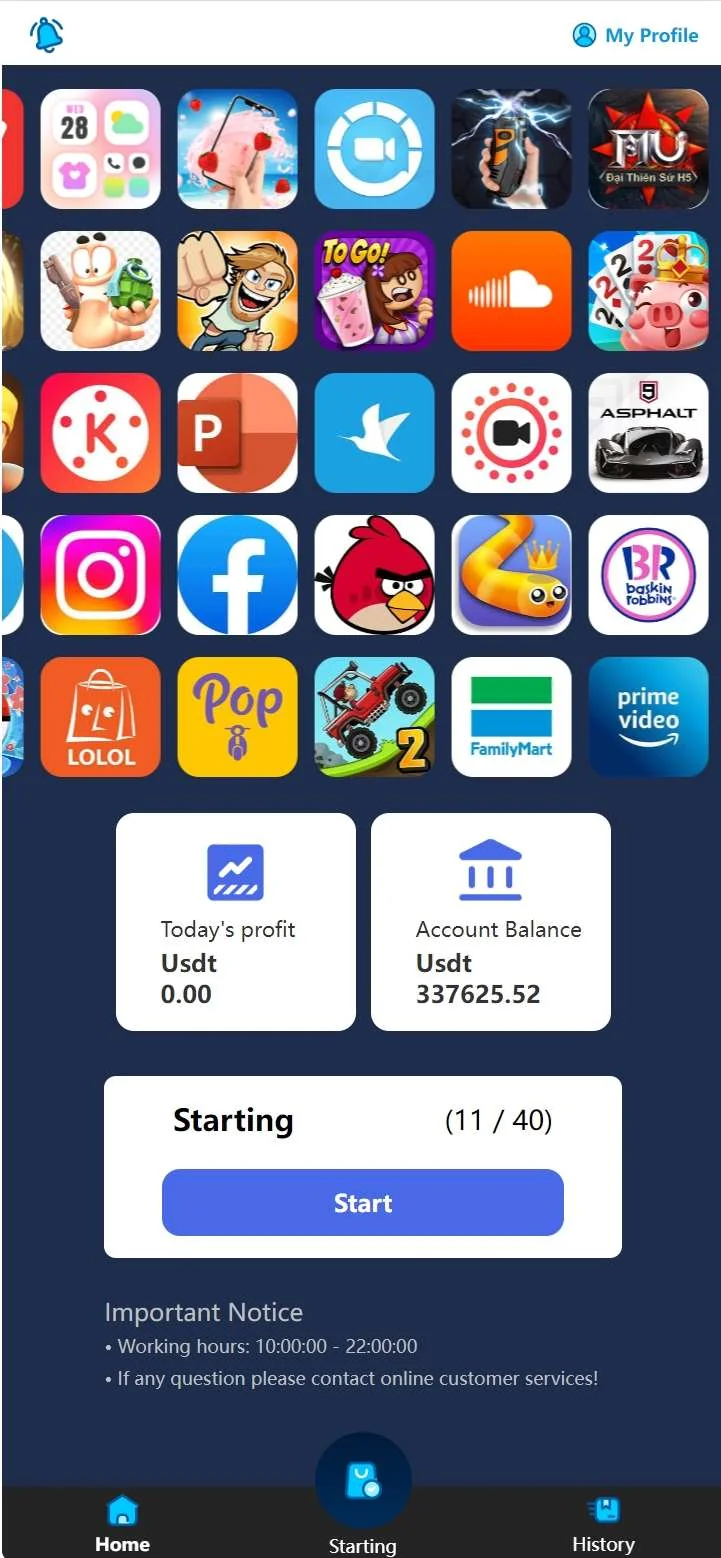The image size is (721, 1558).
Task: Choose the MU Đại Thiên Sứ H5 tile
Action: (648, 149)
